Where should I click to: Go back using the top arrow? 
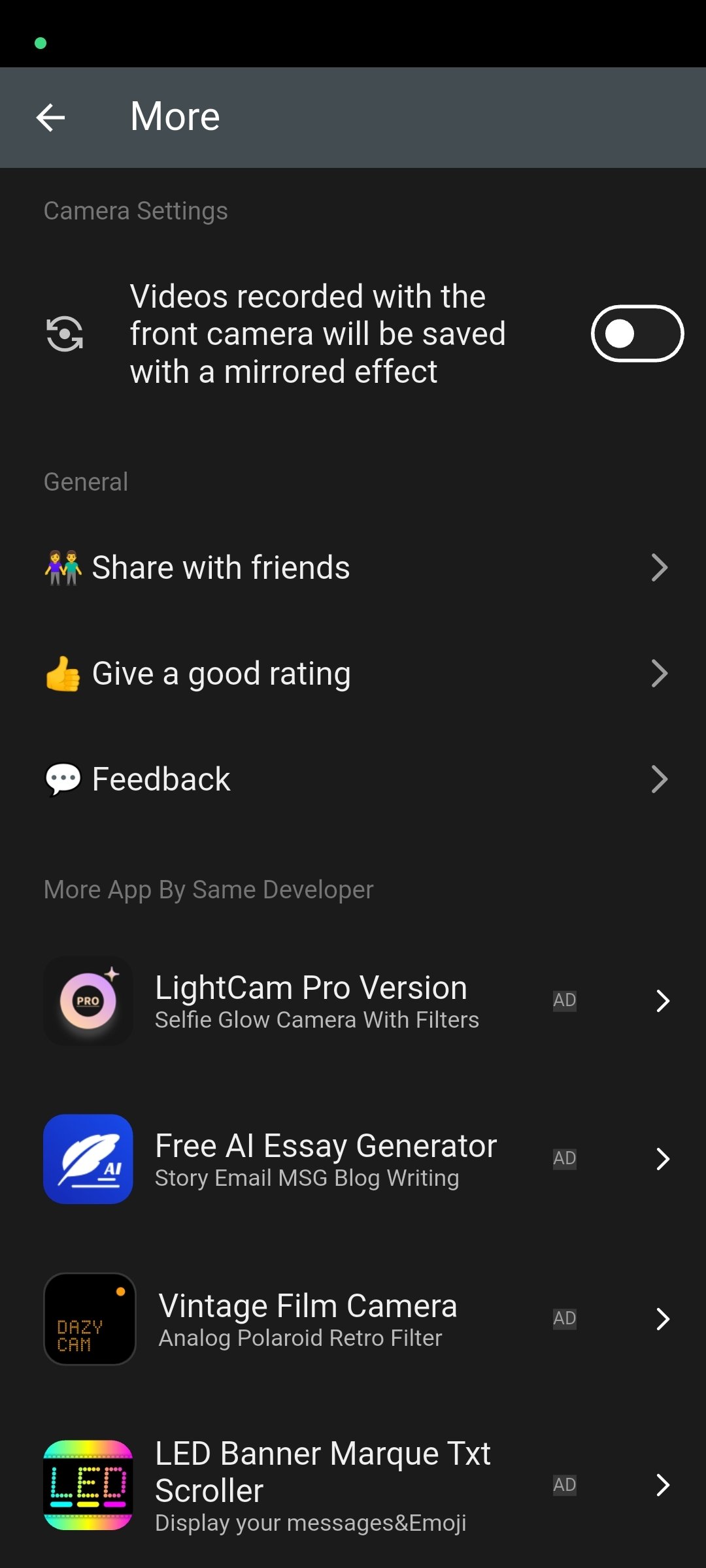pyautogui.click(x=50, y=118)
